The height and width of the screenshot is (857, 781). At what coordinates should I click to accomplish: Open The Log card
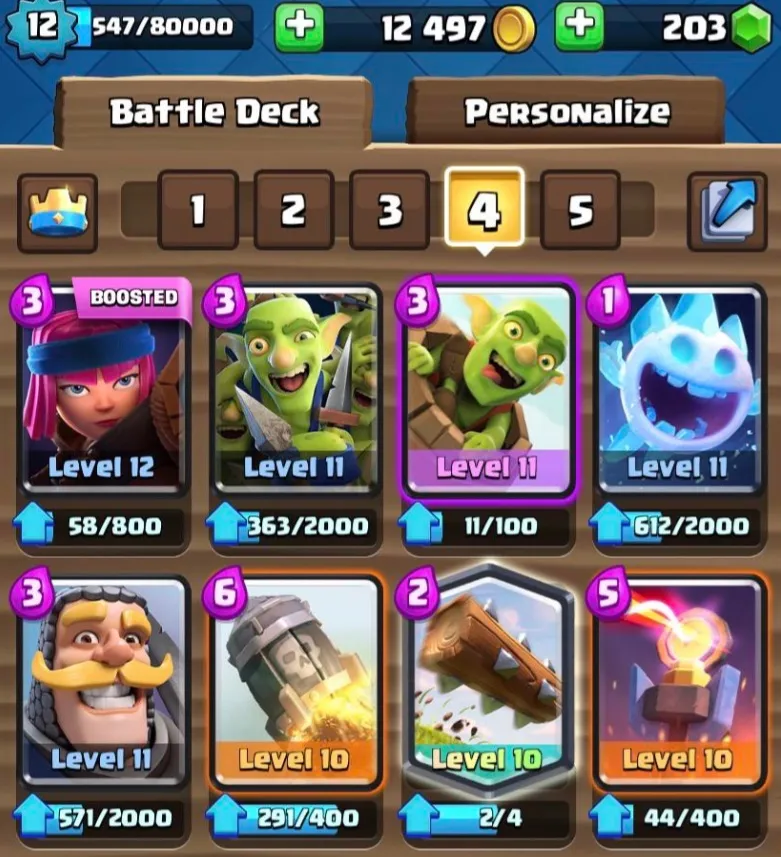[x=488, y=682]
